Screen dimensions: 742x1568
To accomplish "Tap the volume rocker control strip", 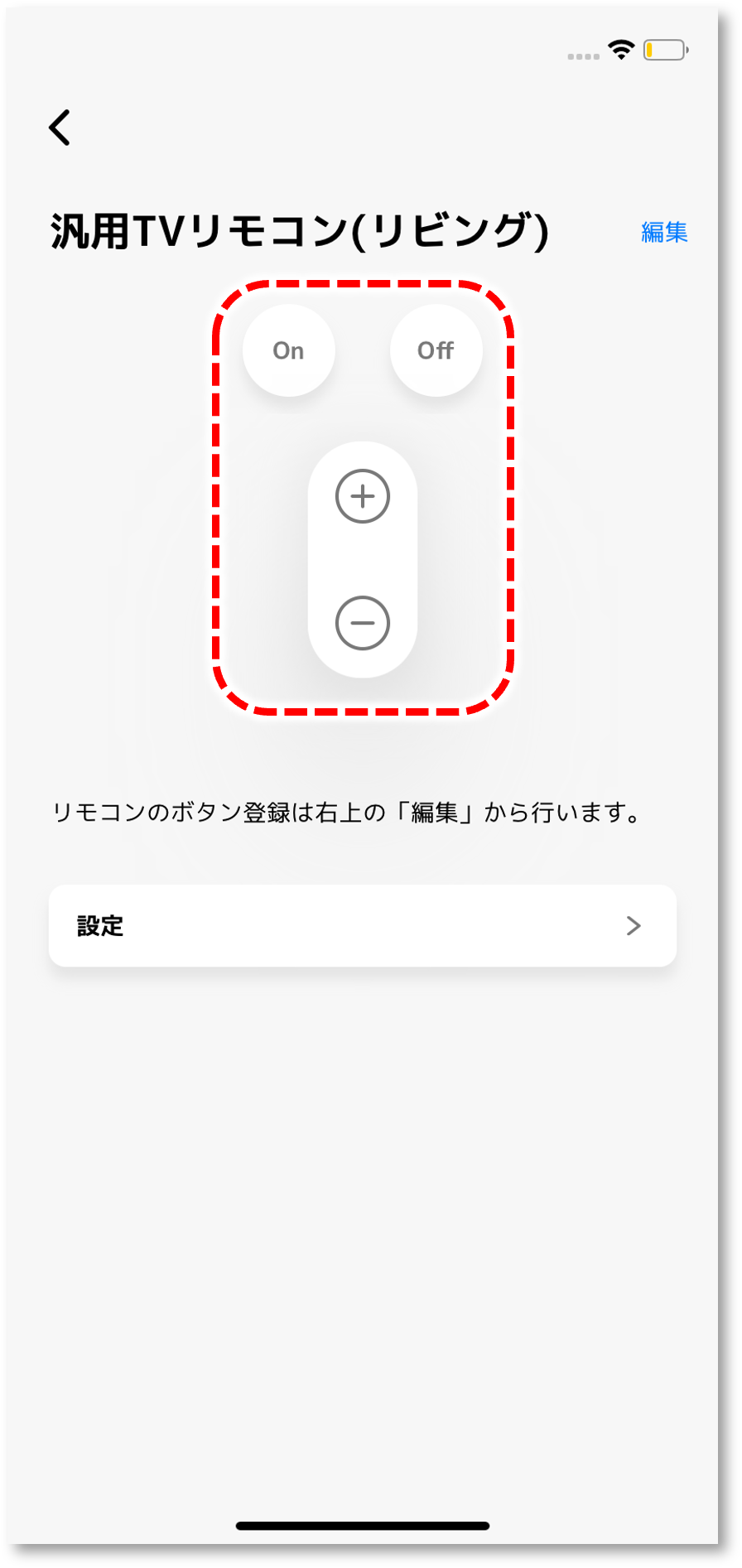I will [x=362, y=560].
